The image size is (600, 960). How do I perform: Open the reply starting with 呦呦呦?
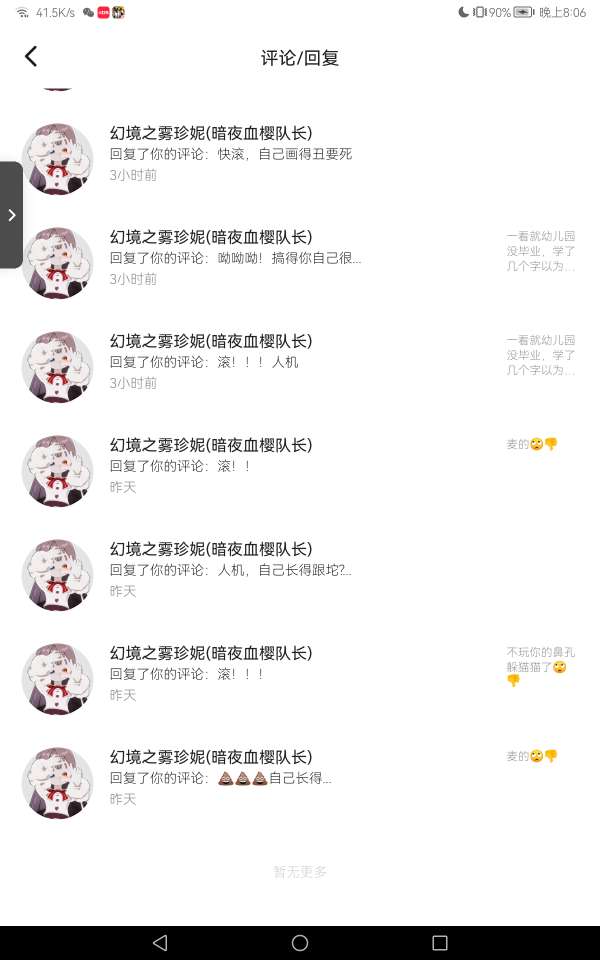[x=236, y=258]
